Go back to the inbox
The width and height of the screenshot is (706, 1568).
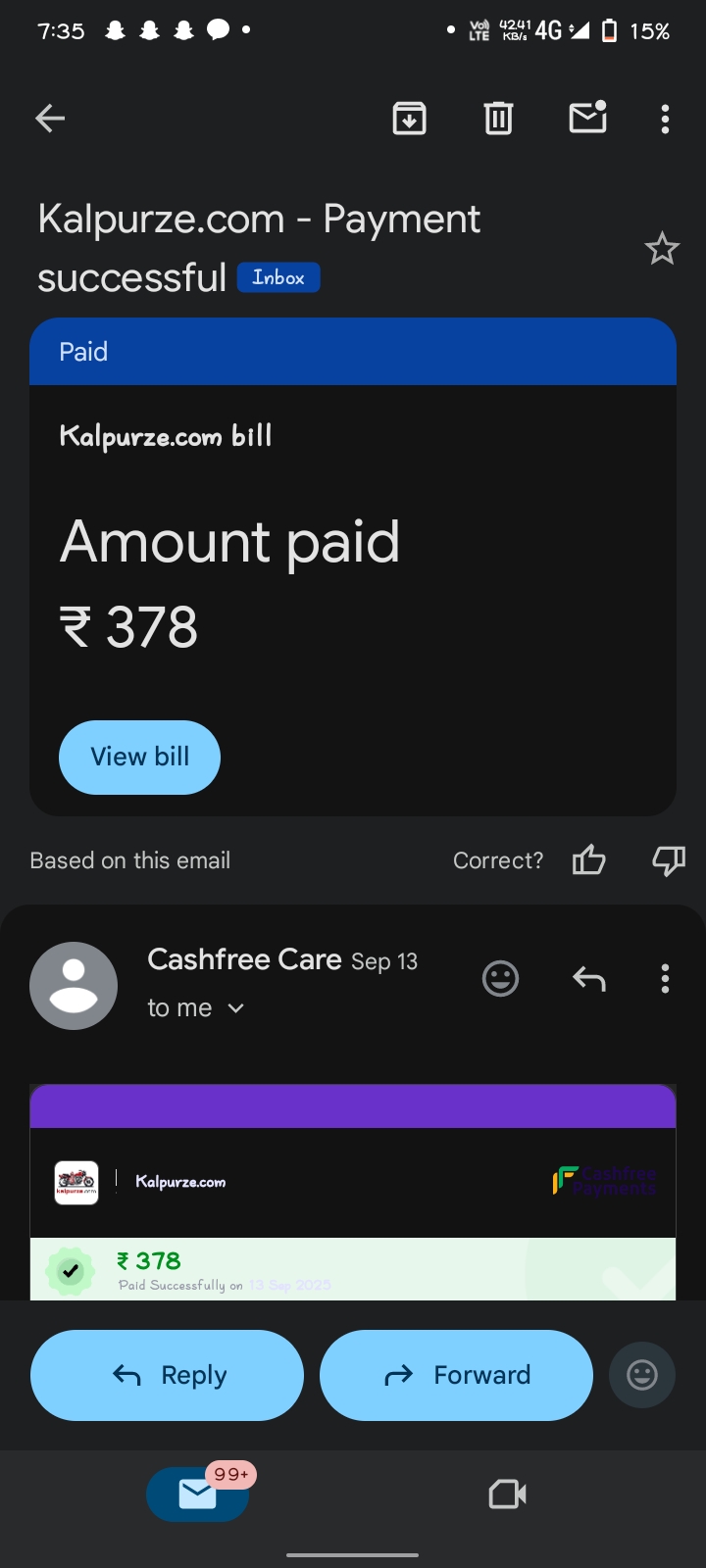tap(50, 119)
